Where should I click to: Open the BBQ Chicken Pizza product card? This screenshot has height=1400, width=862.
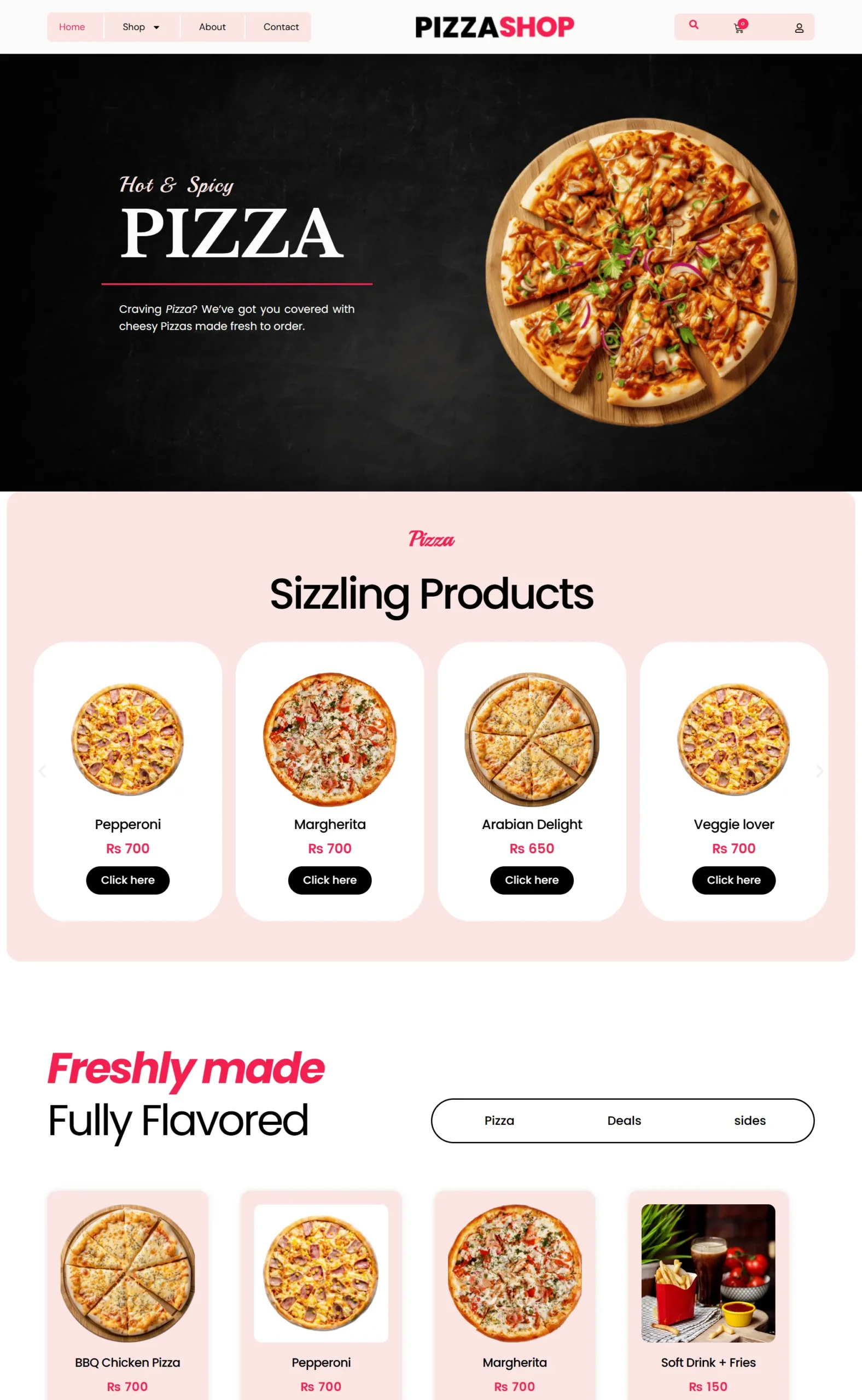click(x=127, y=1273)
